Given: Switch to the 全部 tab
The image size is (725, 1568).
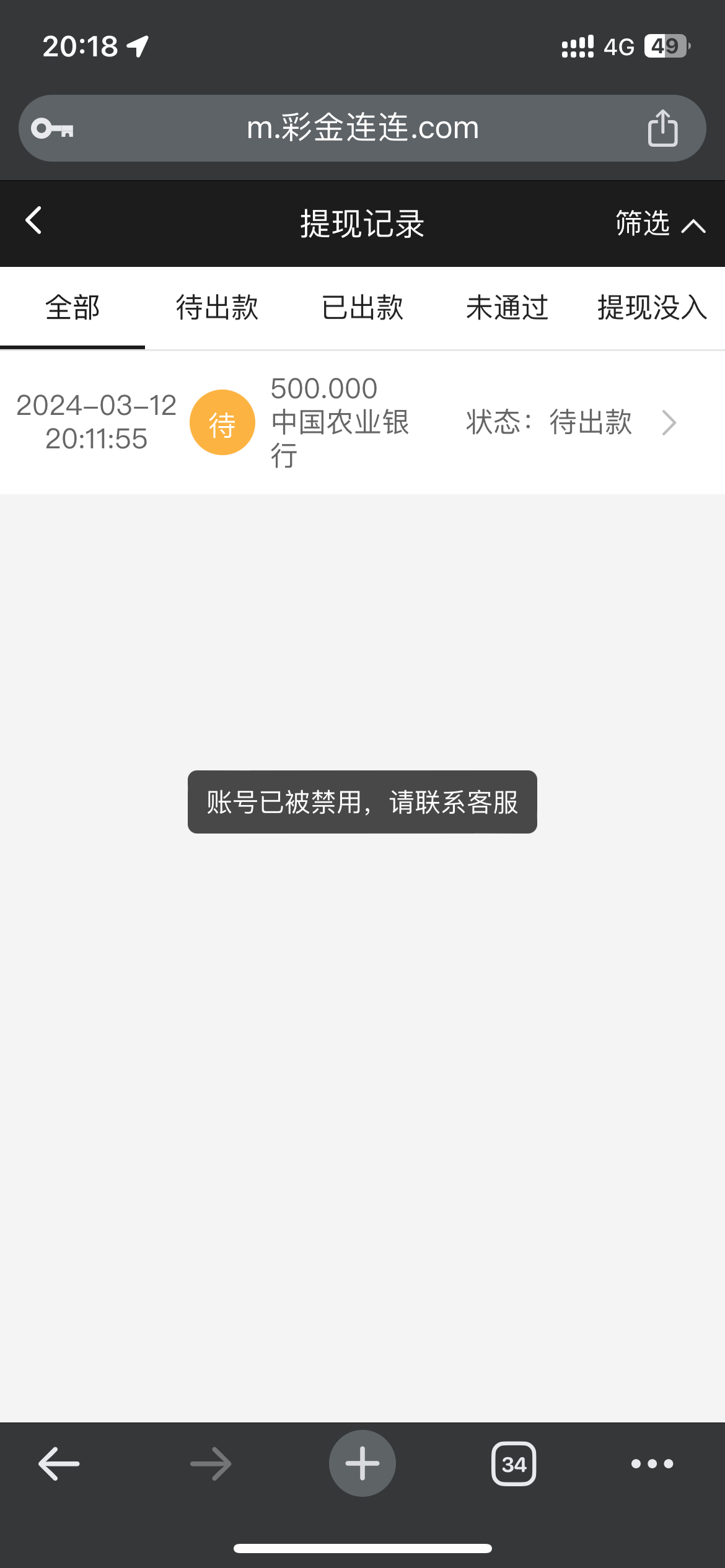Looking at the screenshot, I should 72,308.
